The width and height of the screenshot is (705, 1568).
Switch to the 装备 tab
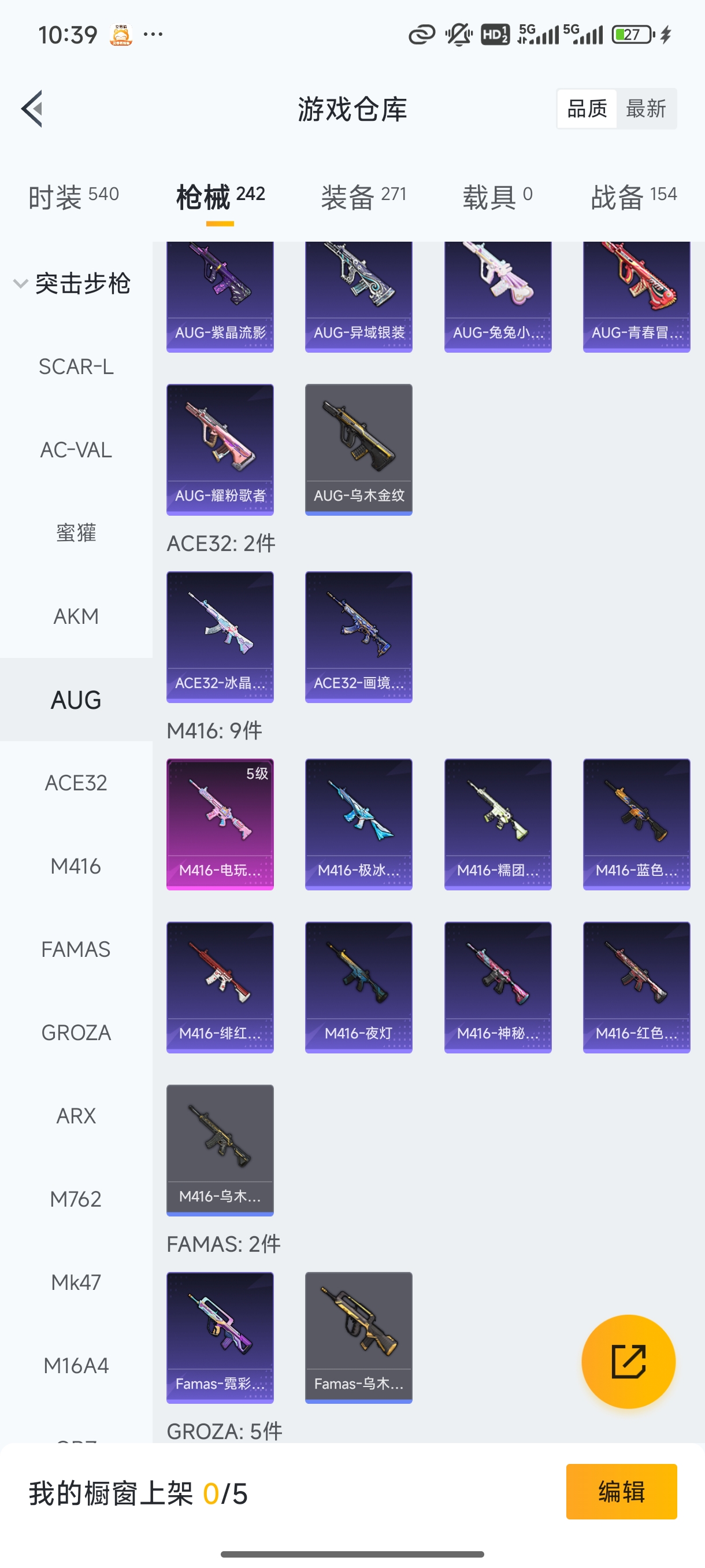click(363, 197)
